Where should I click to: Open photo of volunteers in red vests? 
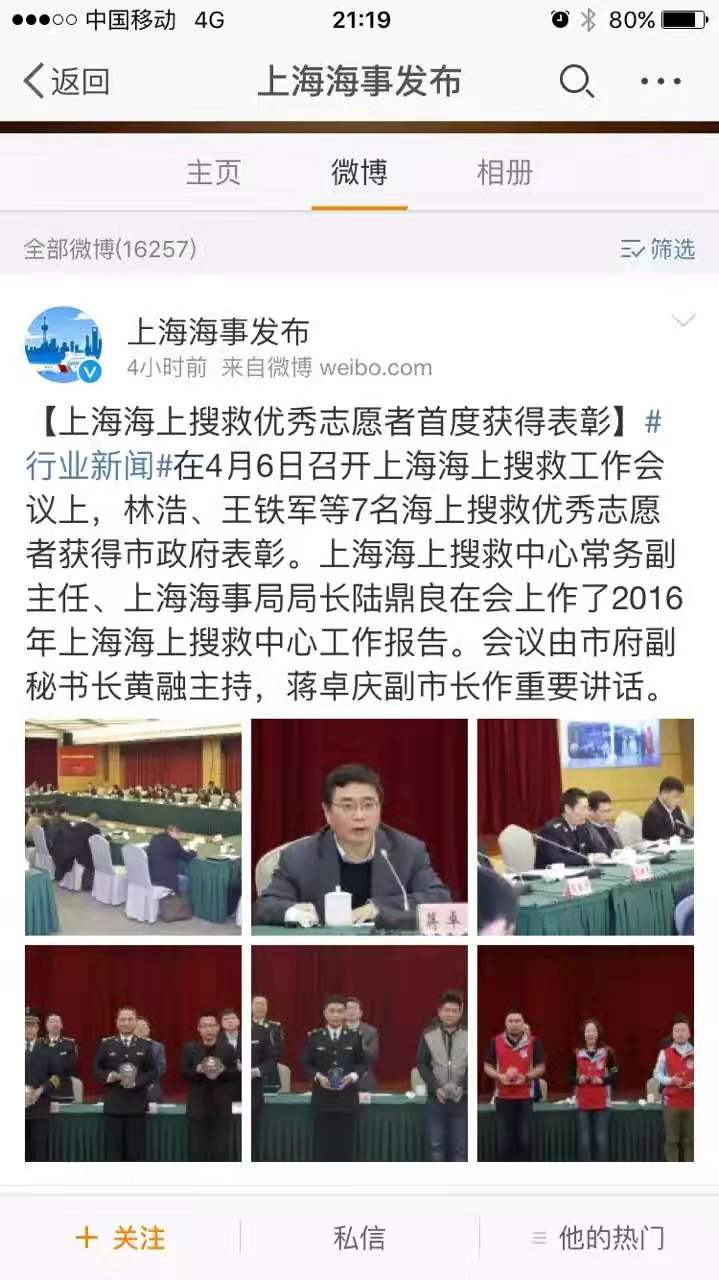[585, 1053]
